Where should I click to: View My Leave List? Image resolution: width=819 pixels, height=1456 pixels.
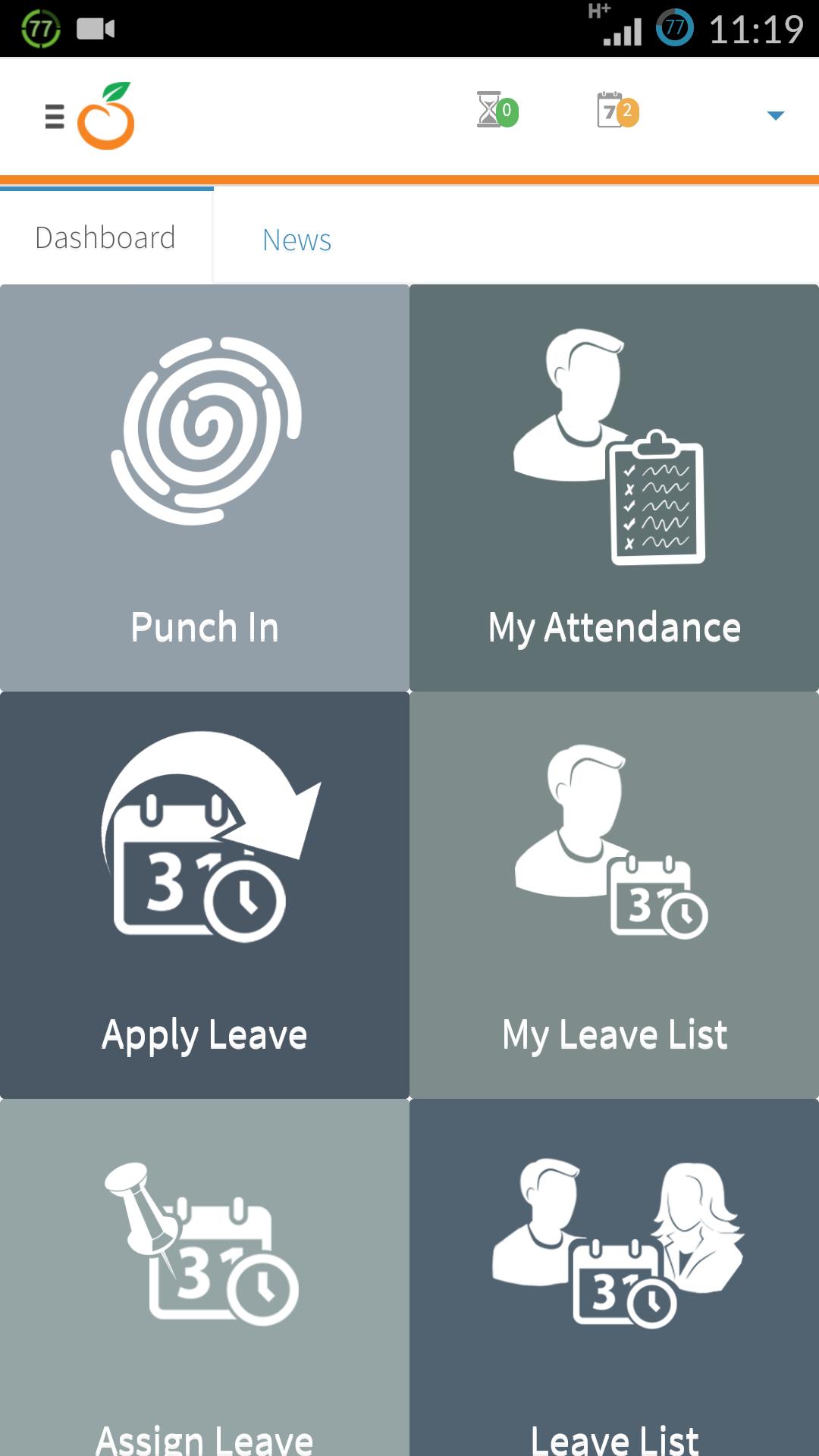[614, 895]
